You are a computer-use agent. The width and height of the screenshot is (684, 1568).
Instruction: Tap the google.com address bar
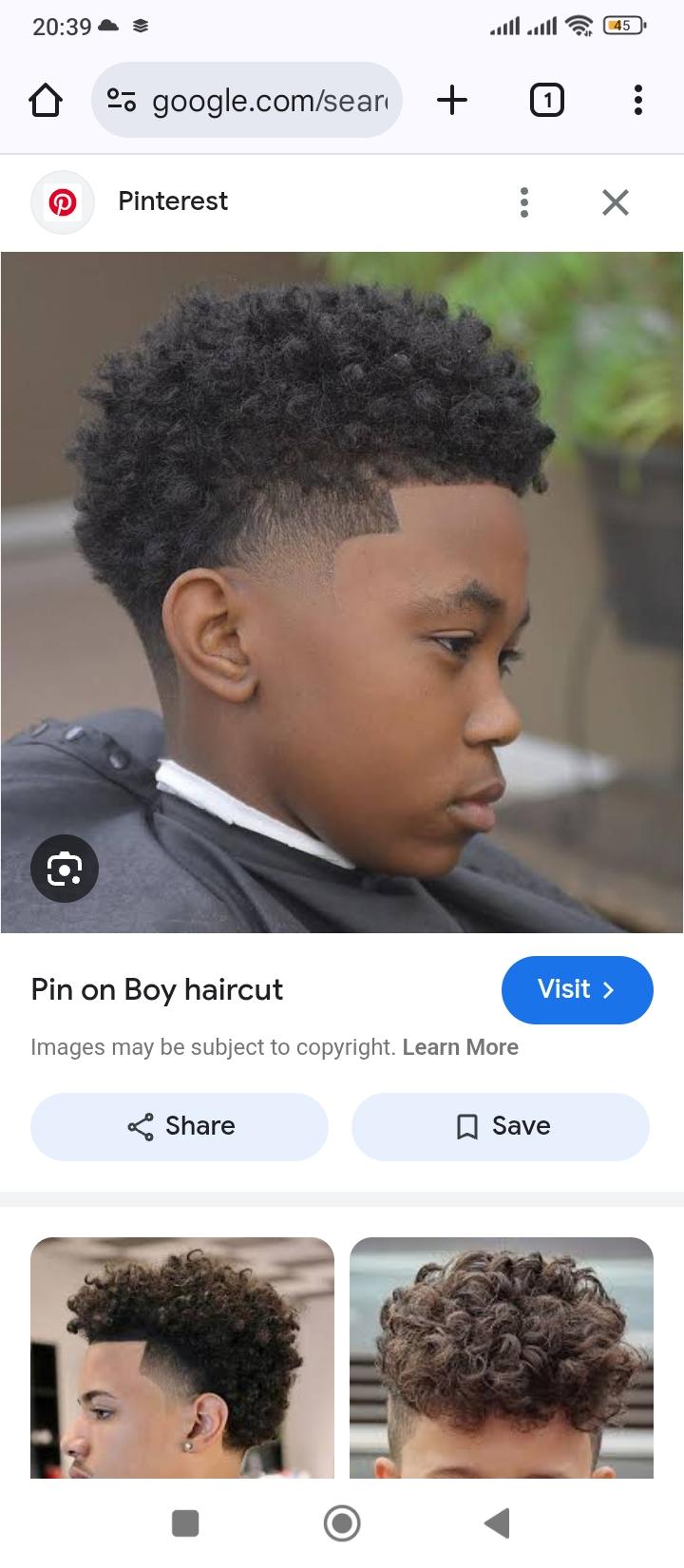(247, 100)
